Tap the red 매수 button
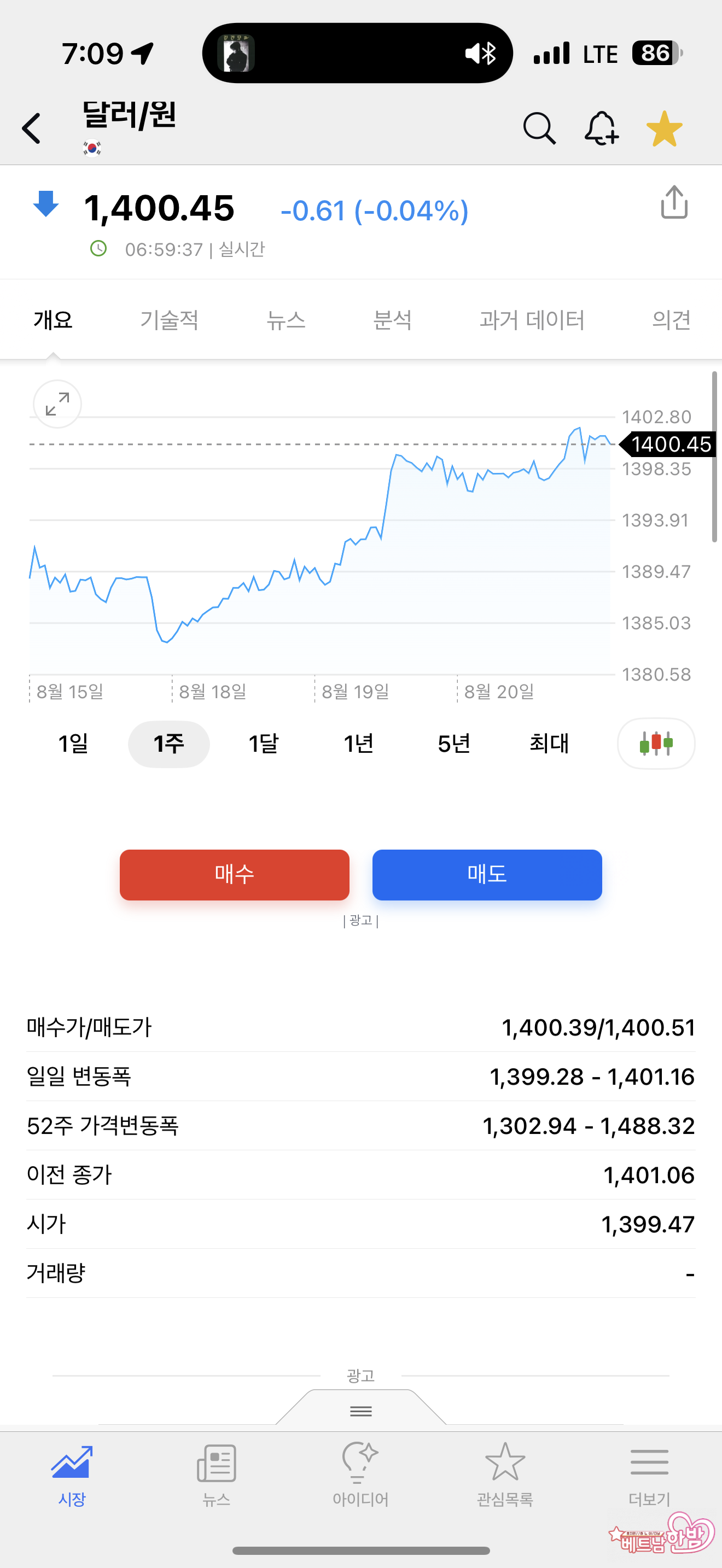Image resolution: width=722 pixels, height=1568 pixels. click(234, 875)
